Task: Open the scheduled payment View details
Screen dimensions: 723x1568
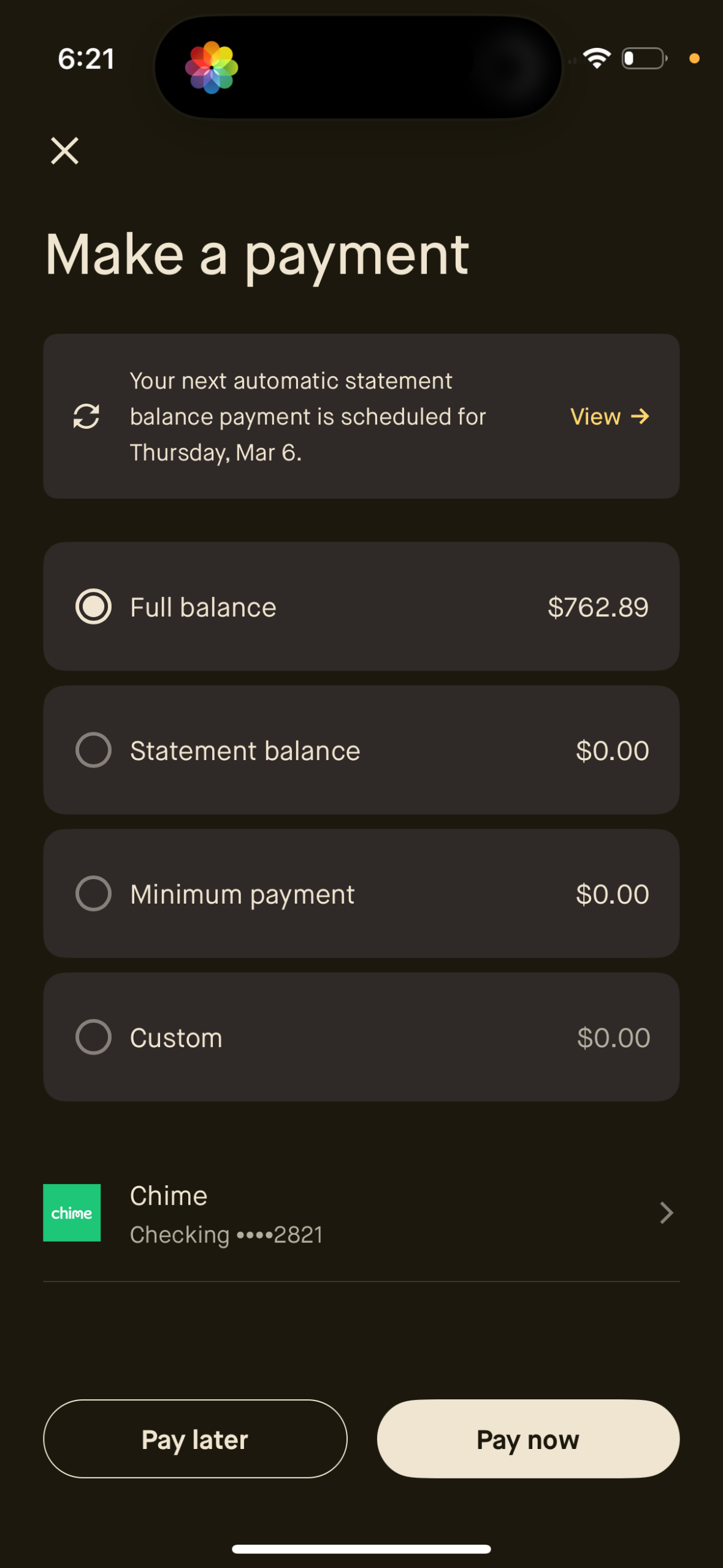Action: coord(594,416)
